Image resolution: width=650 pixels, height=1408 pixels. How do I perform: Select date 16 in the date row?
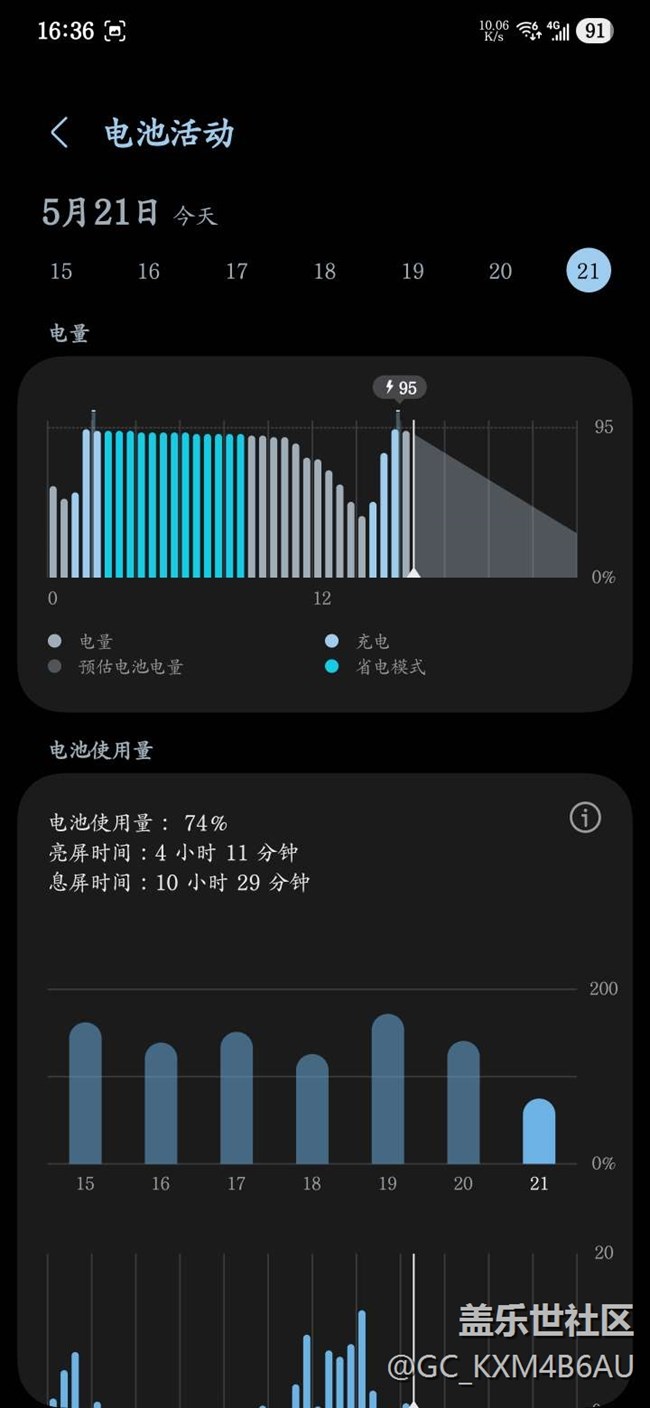[x=149, y=271]
